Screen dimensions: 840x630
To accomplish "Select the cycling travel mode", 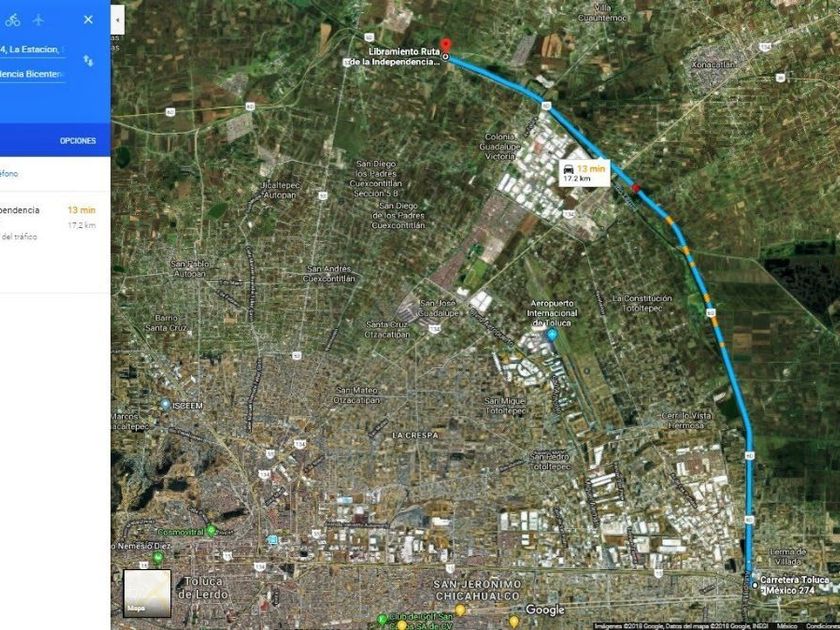I will (13, 19).
